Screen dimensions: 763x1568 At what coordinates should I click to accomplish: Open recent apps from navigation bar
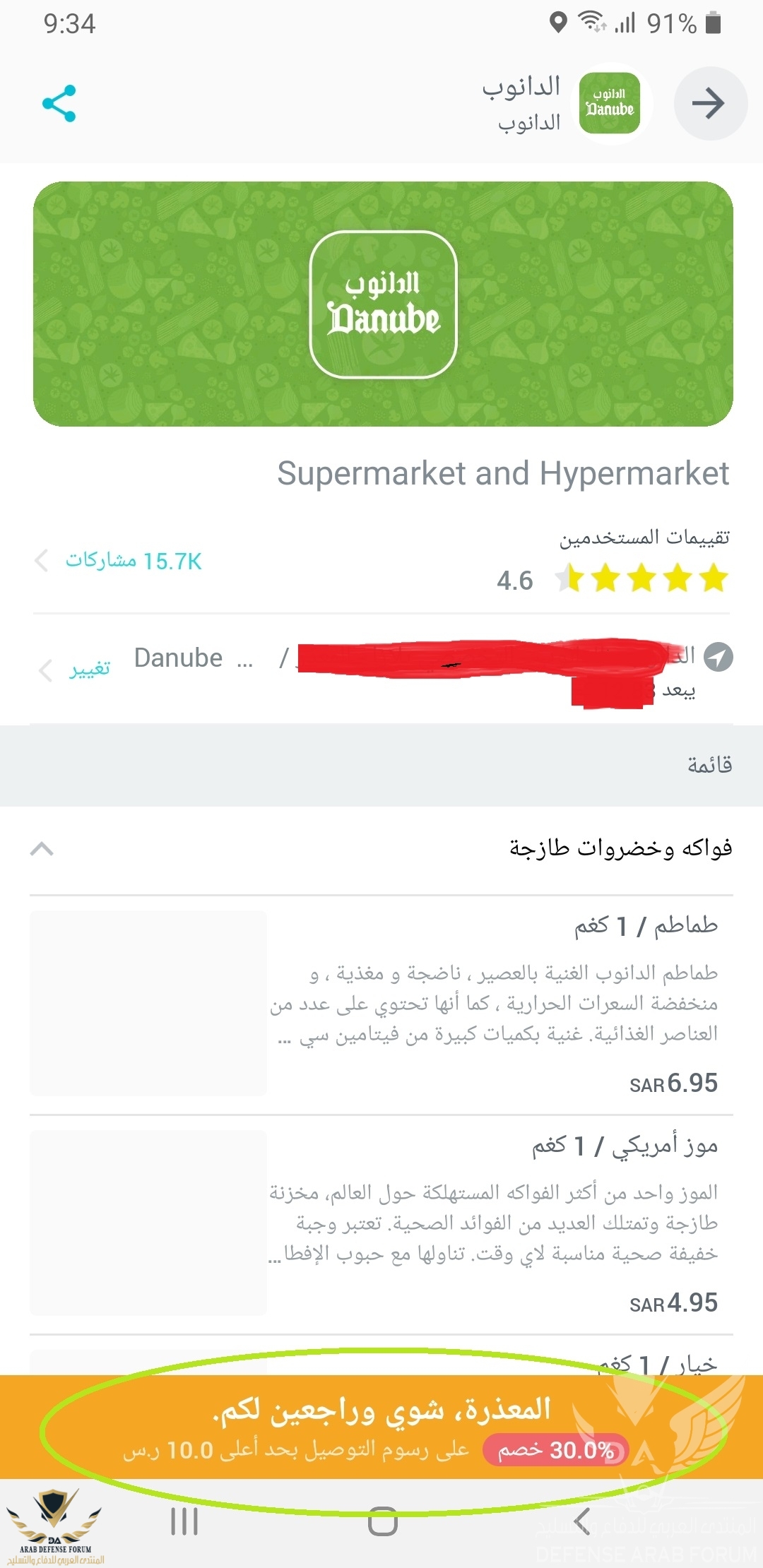pos(184,1521)
